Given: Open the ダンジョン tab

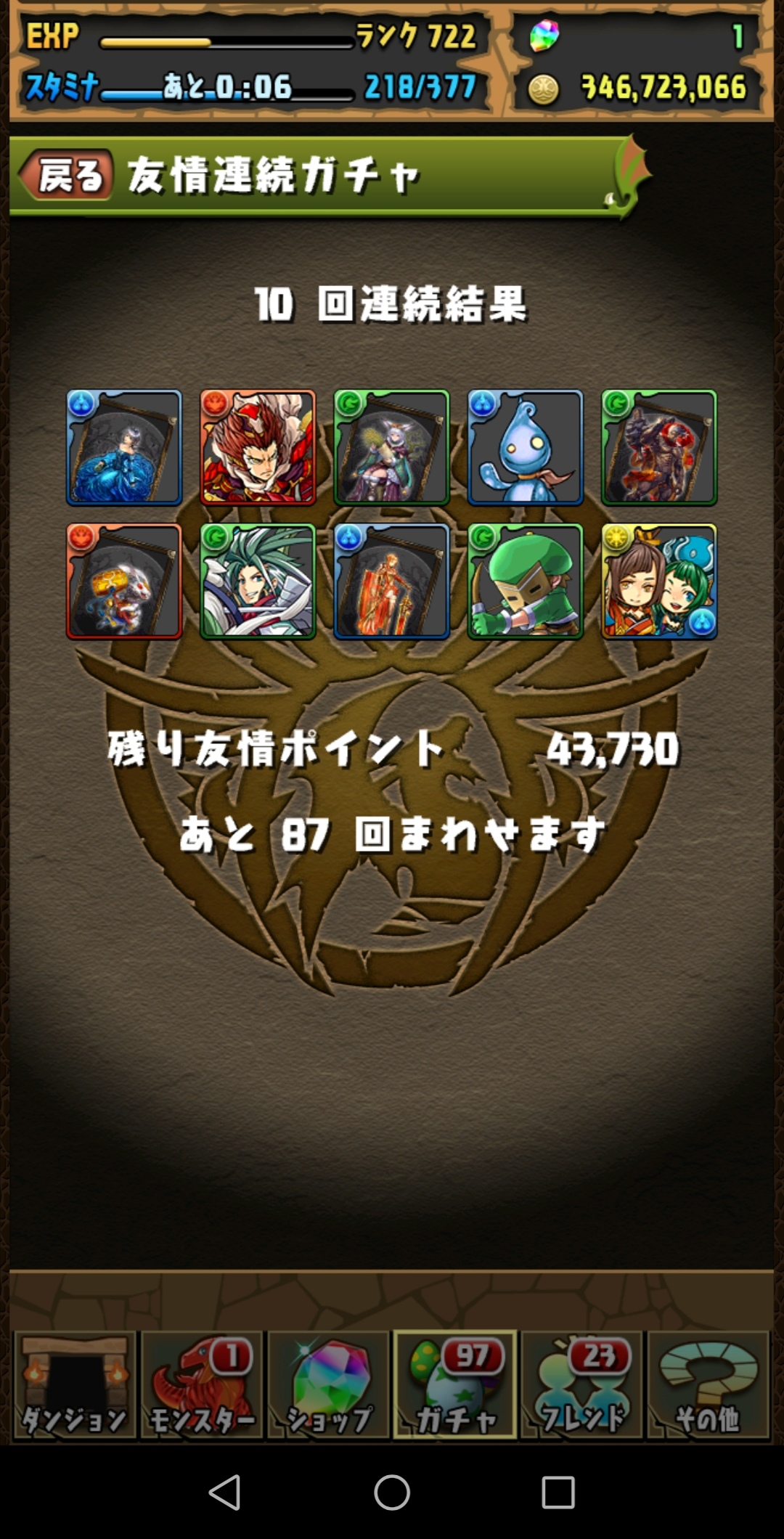Looking at the screenshot, I should (x=75, y=1384).
